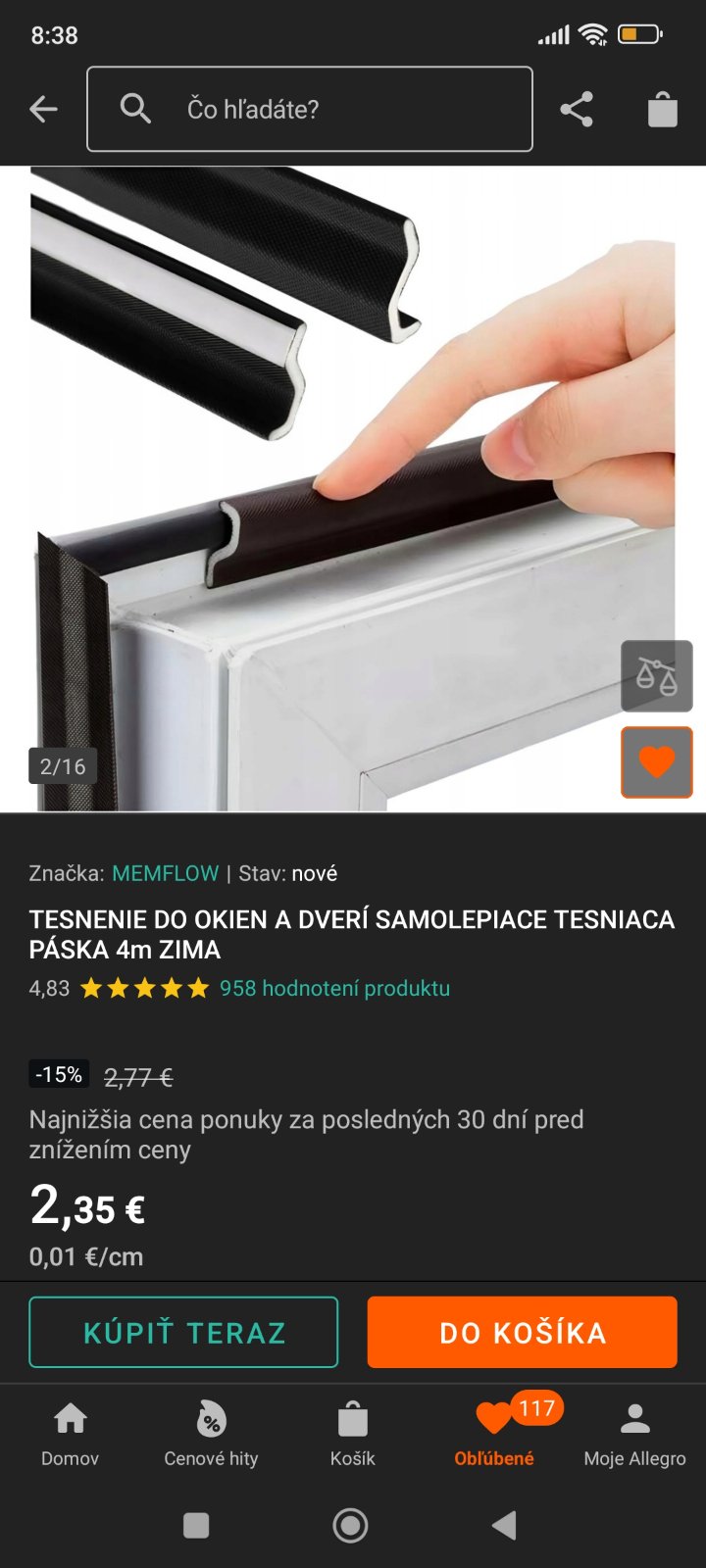Tap the KÚPIŤ TERAZ button
Screen dimensions: 706x1568
[x=183, y=1332]
